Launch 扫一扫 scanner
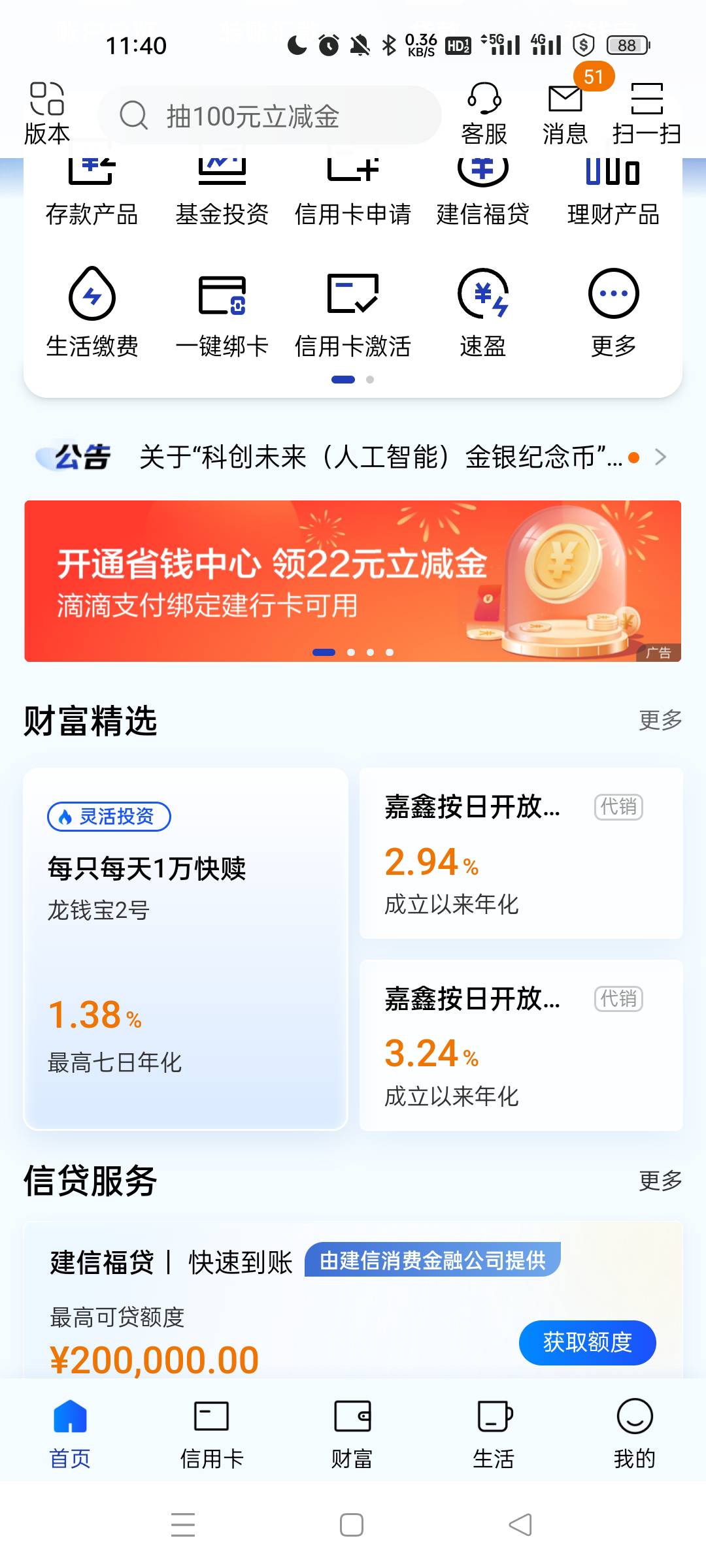The height and width of the screenshot is (1568, 706). pyautogui.click(x=647, y=113)
